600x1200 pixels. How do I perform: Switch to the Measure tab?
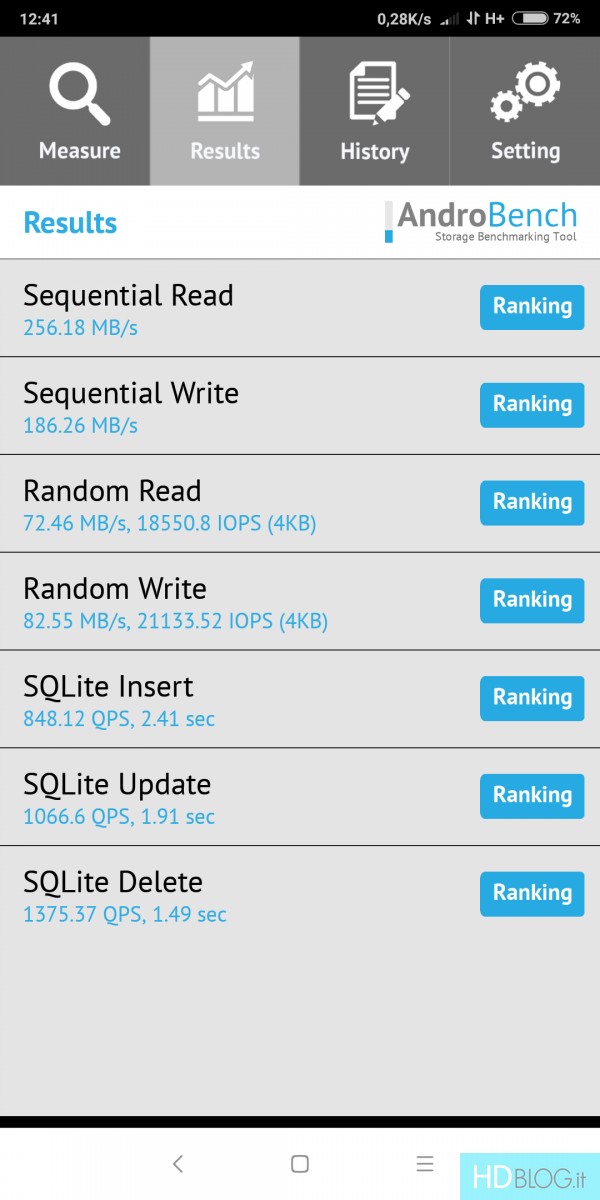(75, 111)
